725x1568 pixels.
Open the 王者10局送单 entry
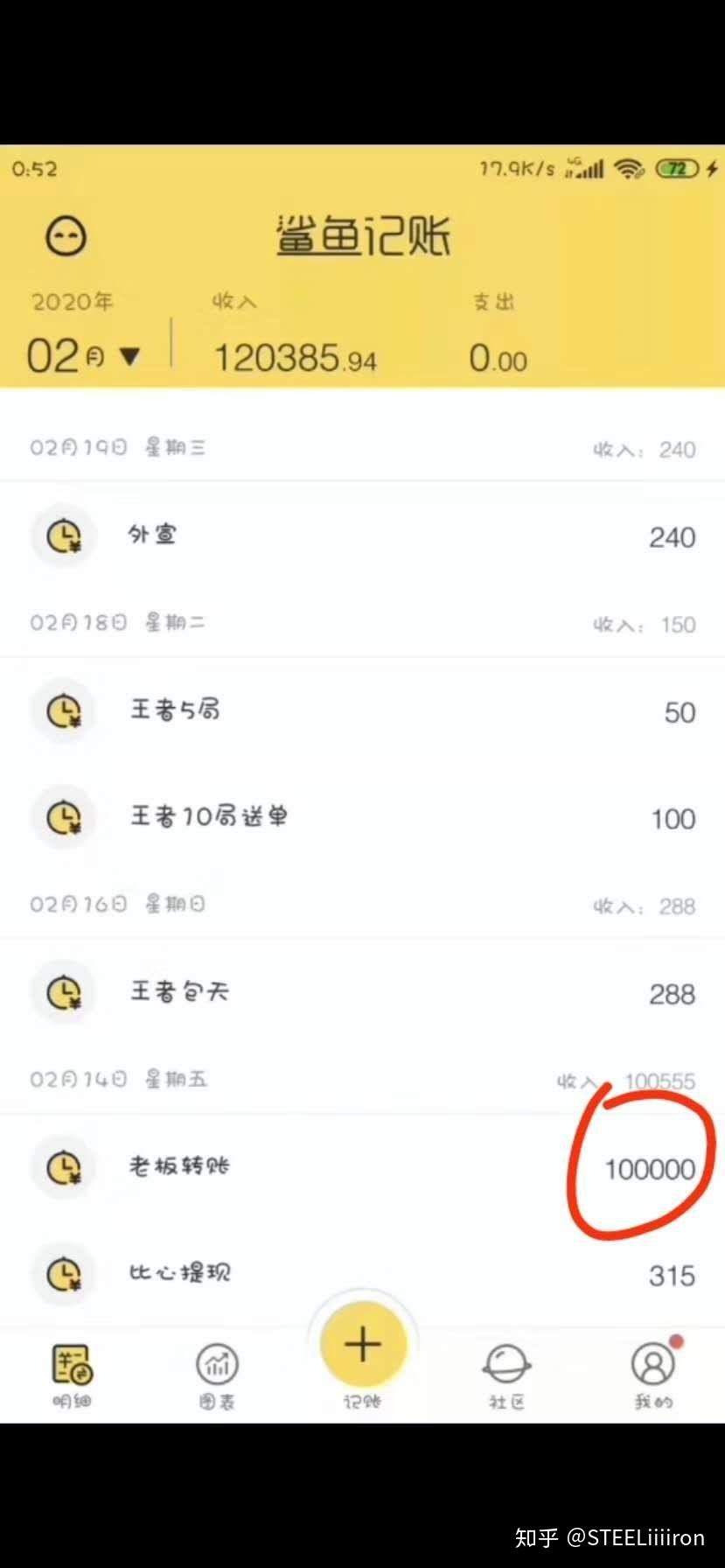(362, 817)
